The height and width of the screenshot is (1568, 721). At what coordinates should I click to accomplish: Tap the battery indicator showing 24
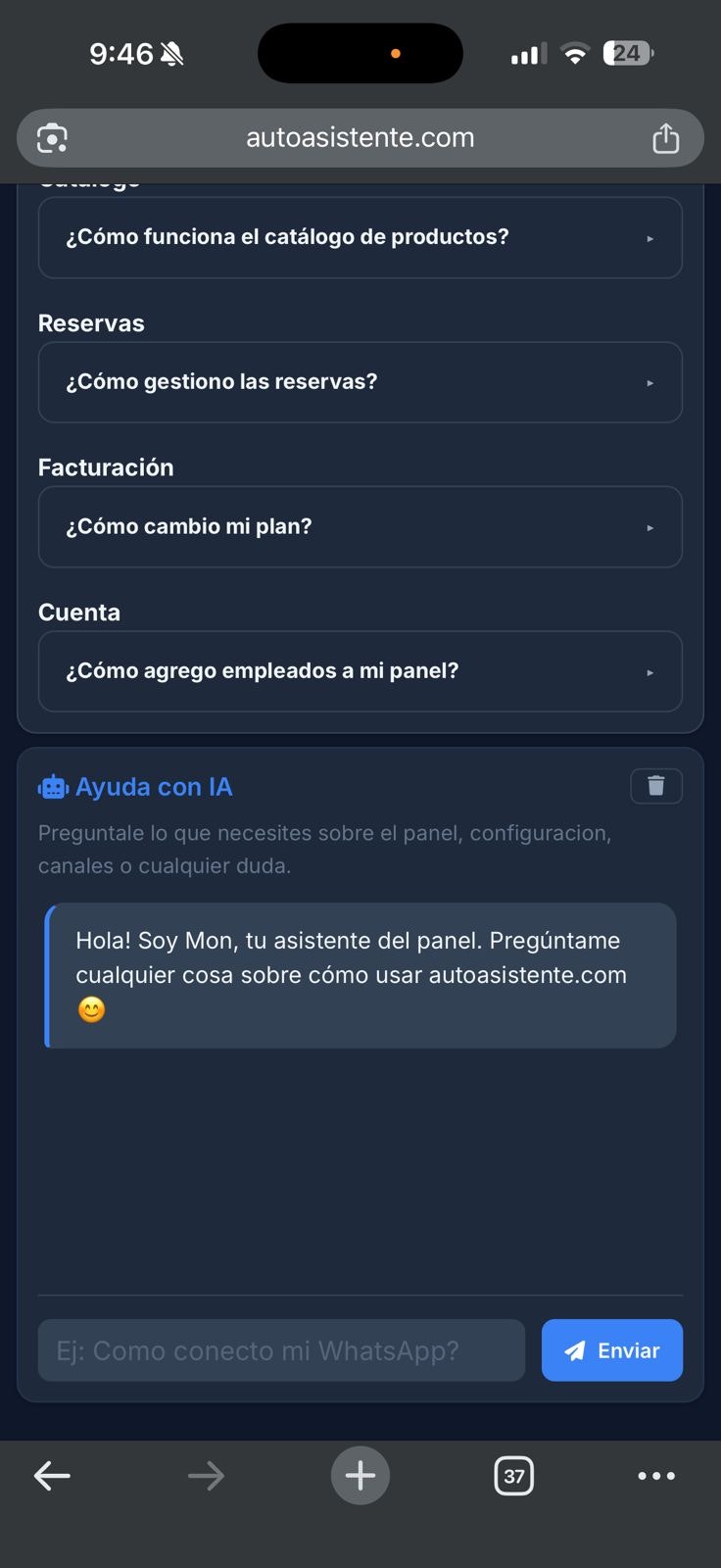pos(628,53)
